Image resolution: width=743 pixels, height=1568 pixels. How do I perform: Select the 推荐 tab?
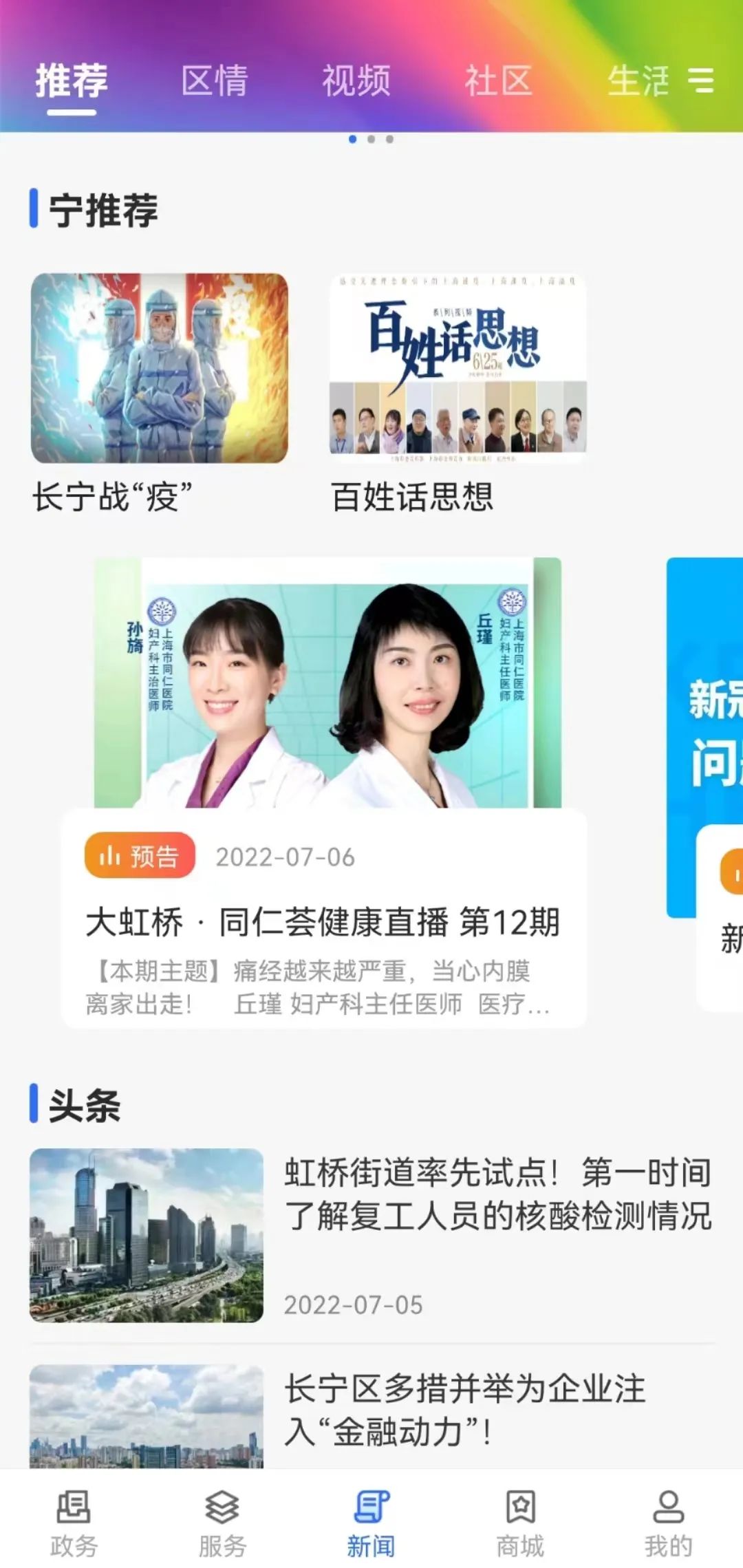[x=73, y=80]
